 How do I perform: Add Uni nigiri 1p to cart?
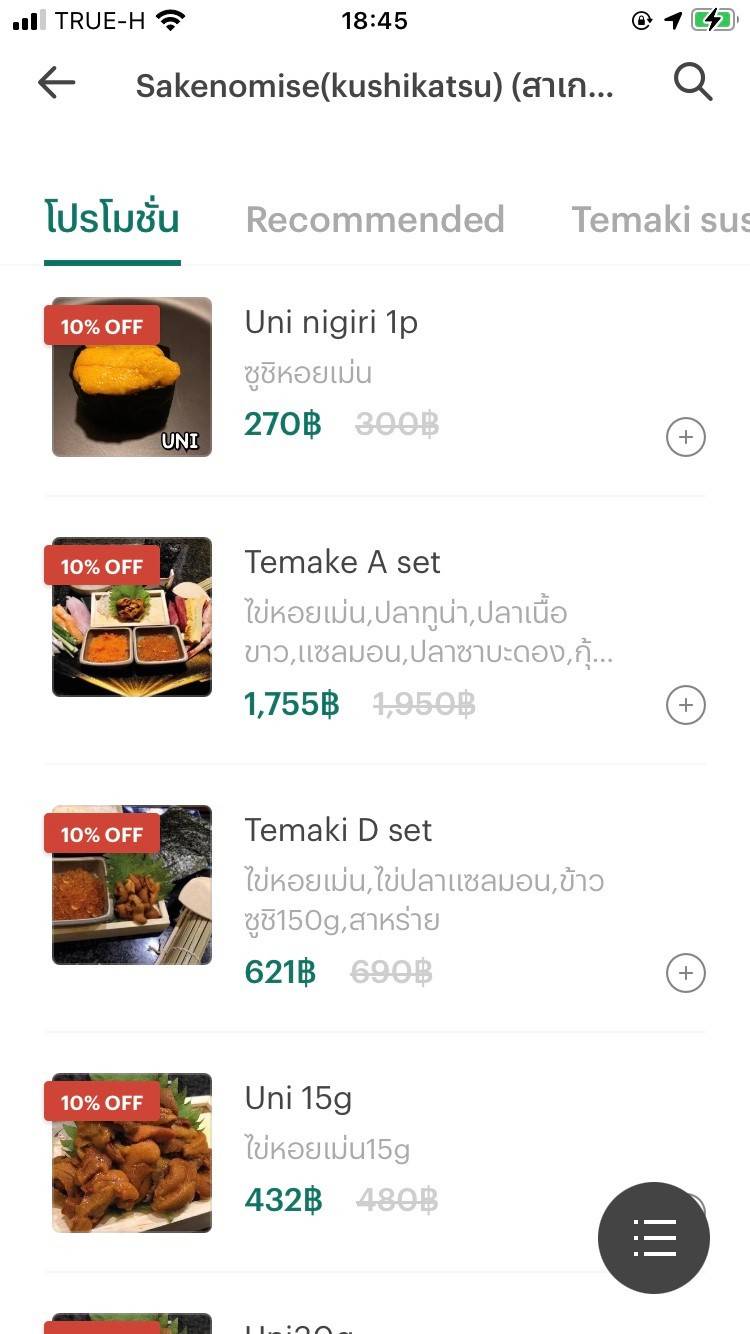pyautogui.click(x=686, y=437)
